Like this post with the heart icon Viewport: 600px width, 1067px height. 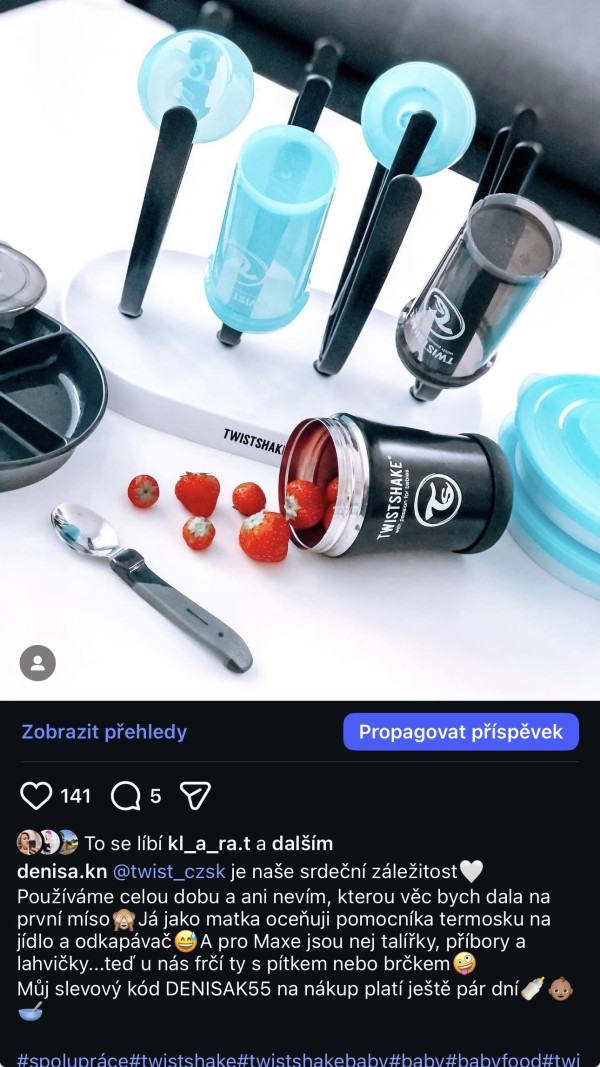pyautogui.click(x=36, y=796)
